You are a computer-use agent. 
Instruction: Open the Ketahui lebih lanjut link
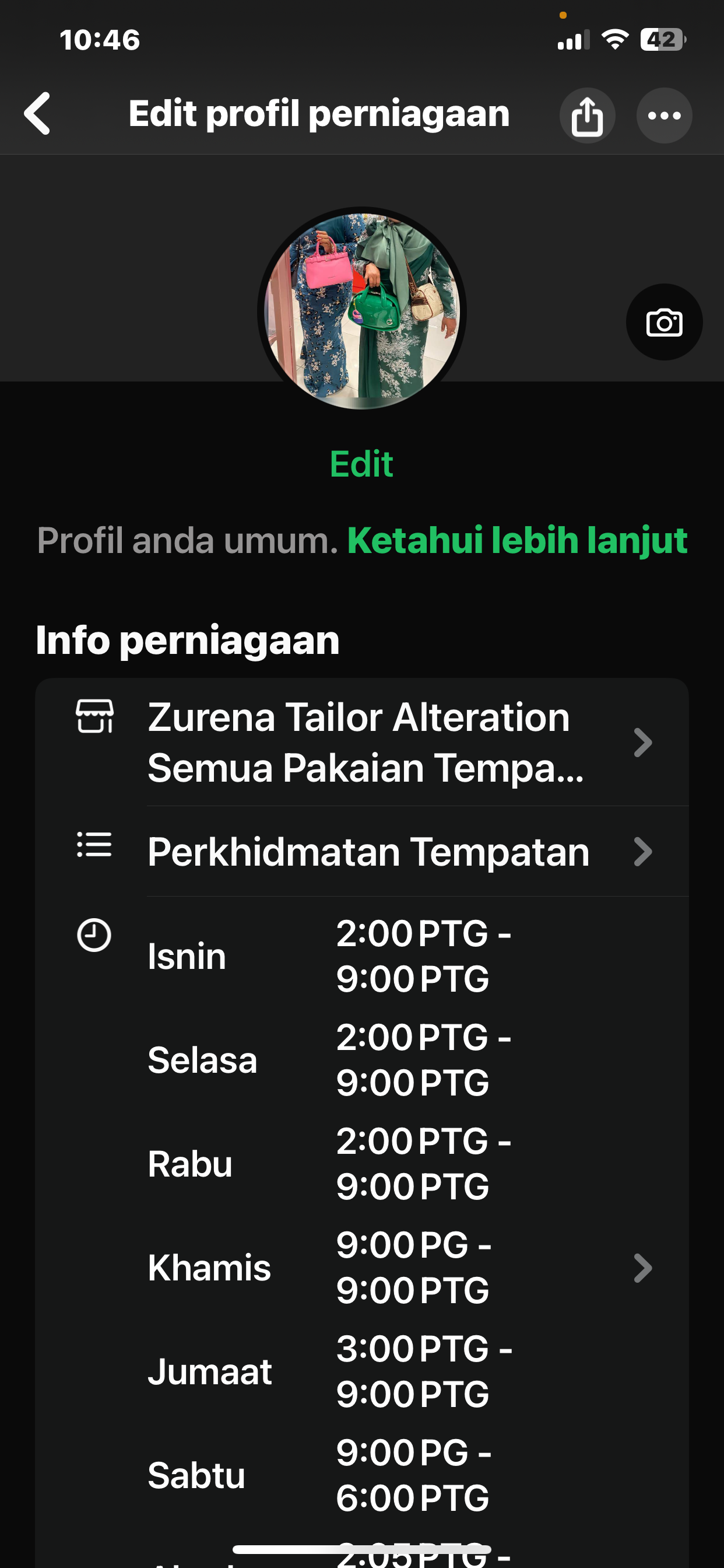[517, 541]
